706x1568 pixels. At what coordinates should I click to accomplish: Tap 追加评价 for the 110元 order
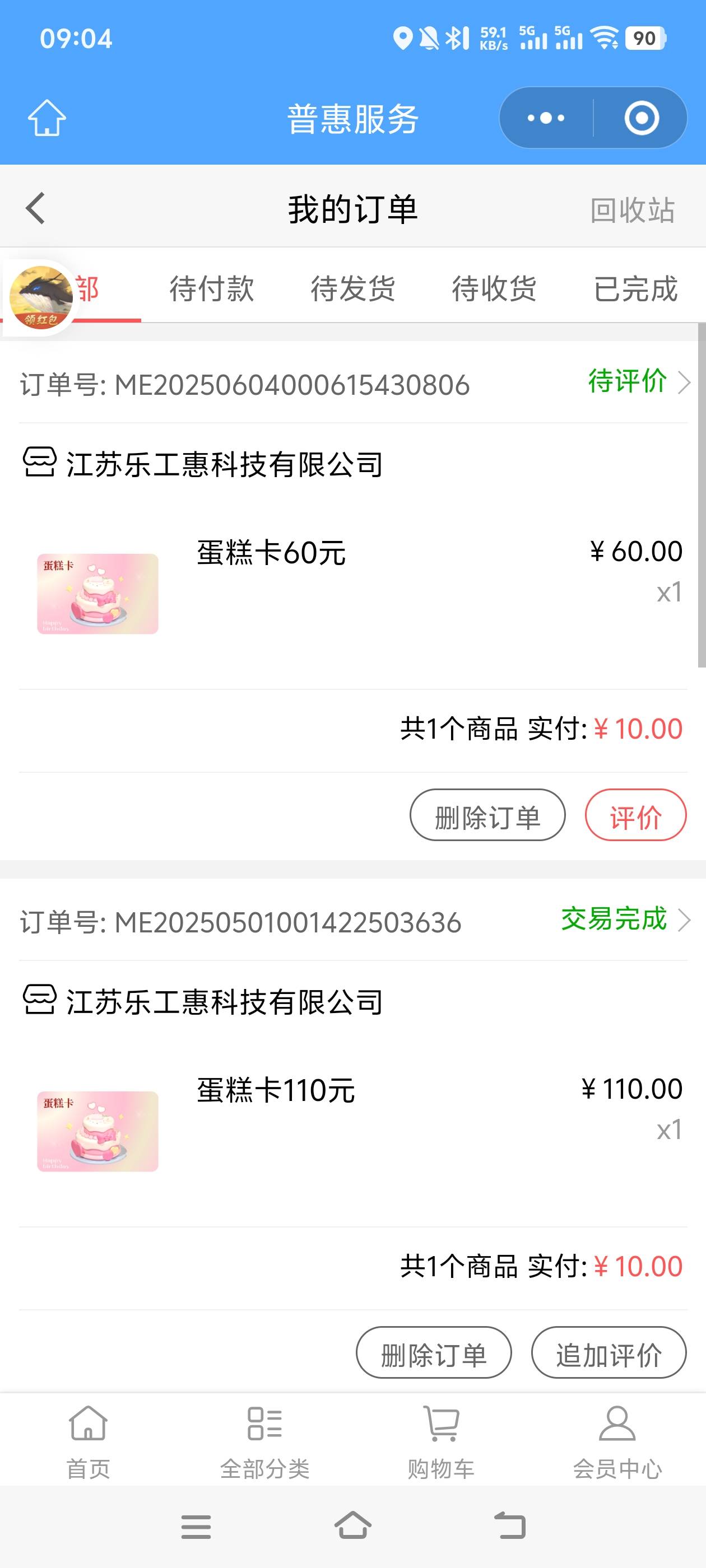pyautogui.click(x=609, y=1352)
